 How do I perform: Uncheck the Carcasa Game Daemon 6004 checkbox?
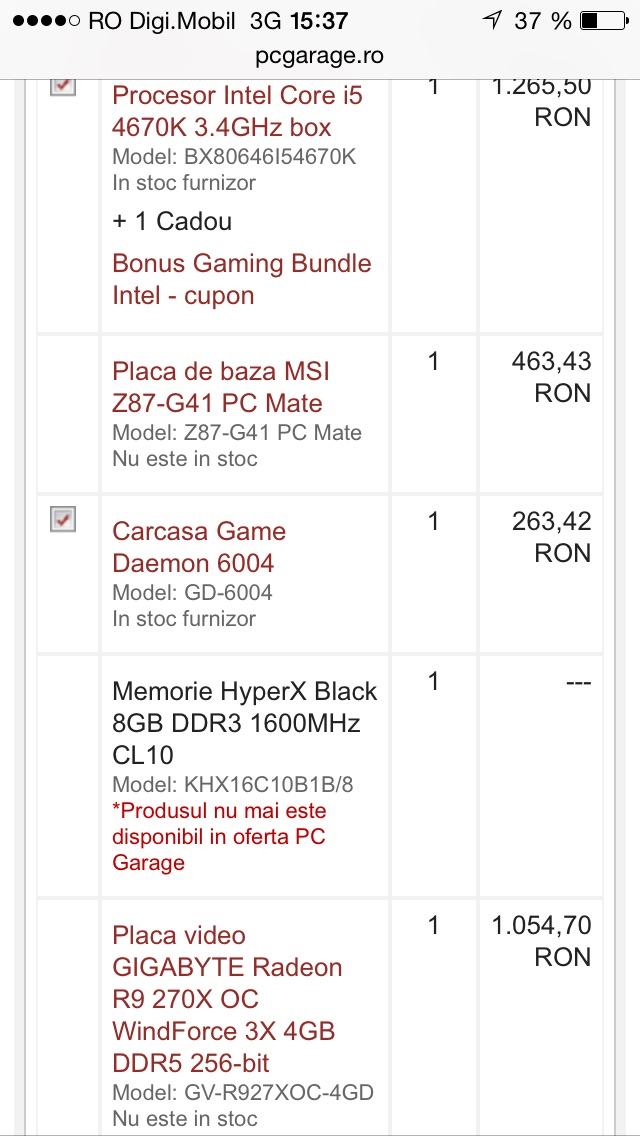click(63, 519)
